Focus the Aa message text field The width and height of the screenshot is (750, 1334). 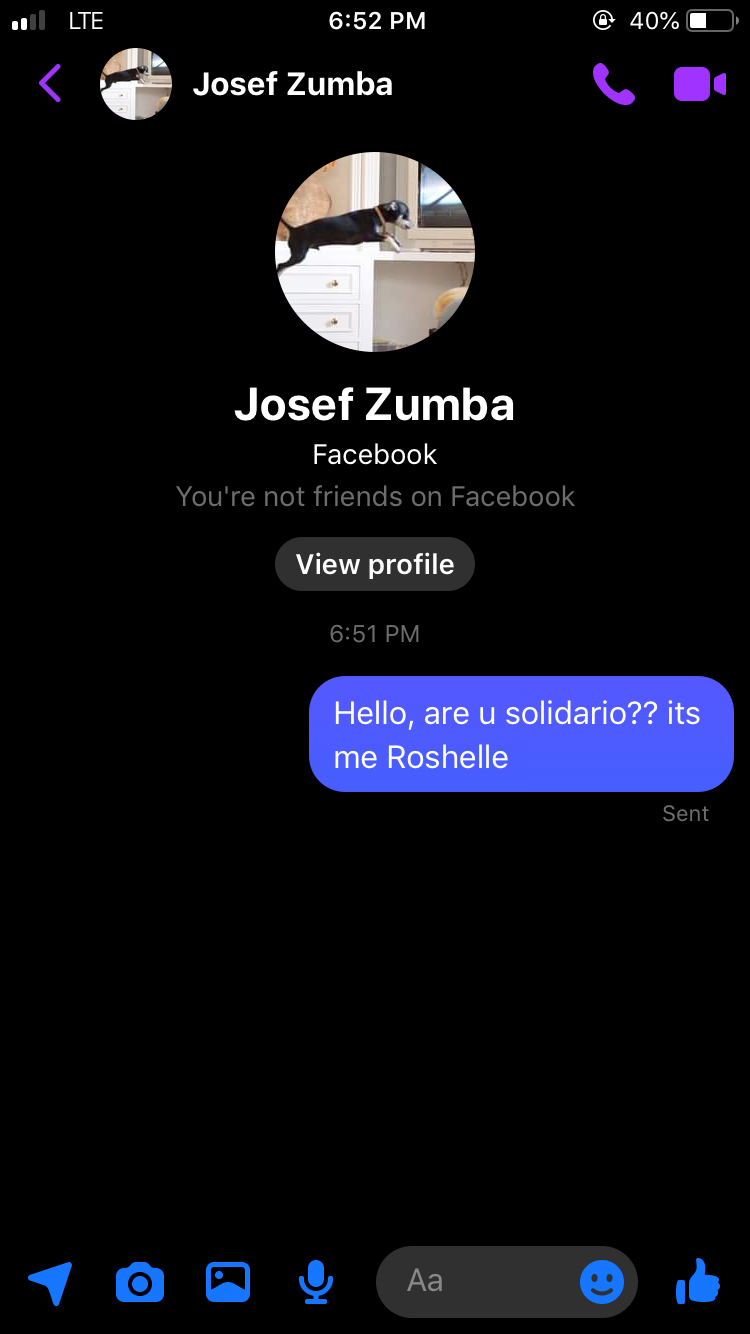click(475, 1281)
